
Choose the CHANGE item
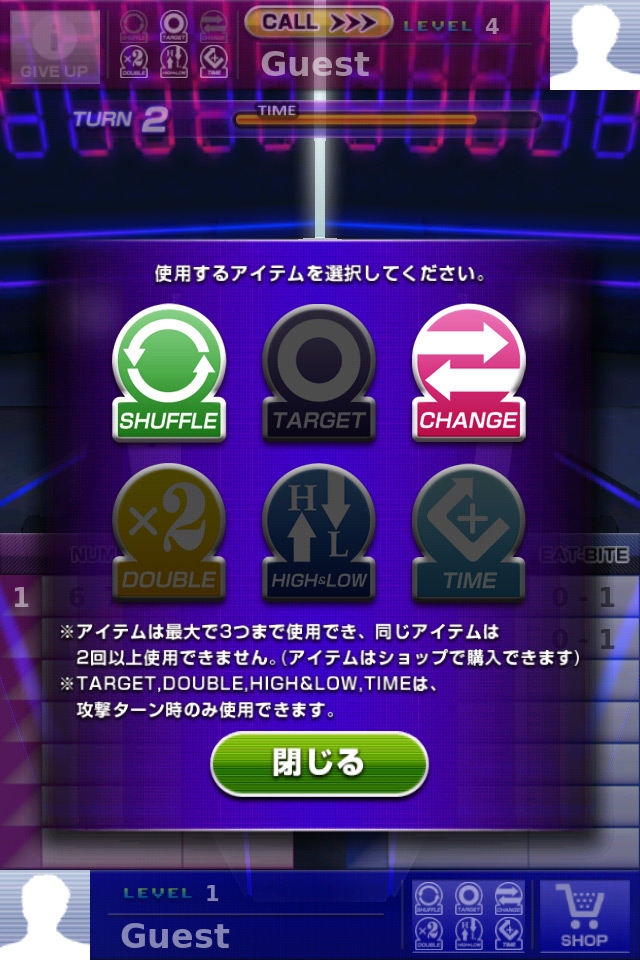click(x=468, y=373)
